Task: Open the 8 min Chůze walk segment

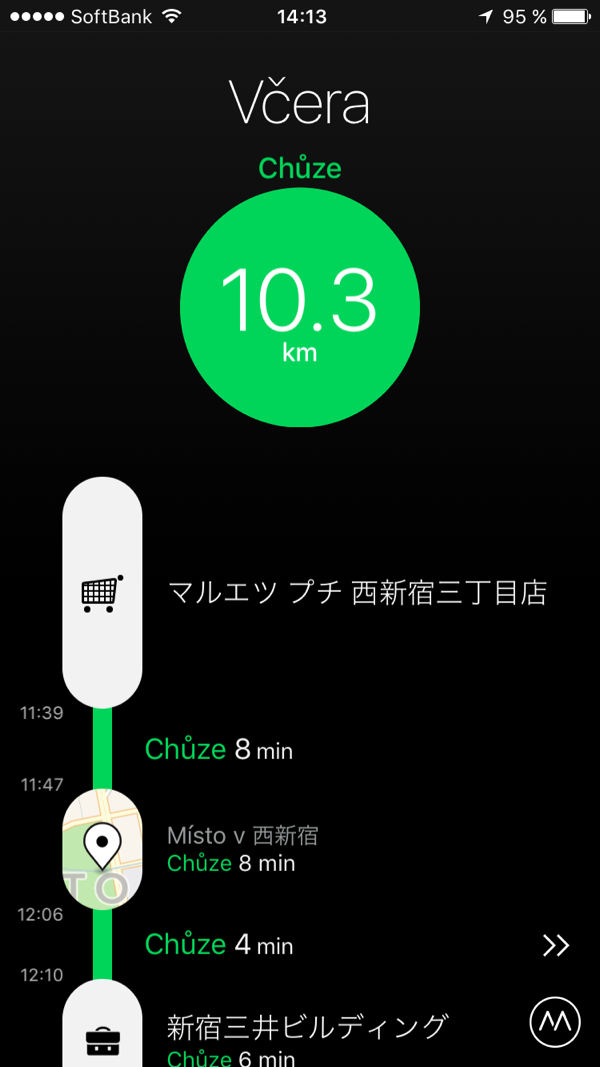Action: [219, 749]
